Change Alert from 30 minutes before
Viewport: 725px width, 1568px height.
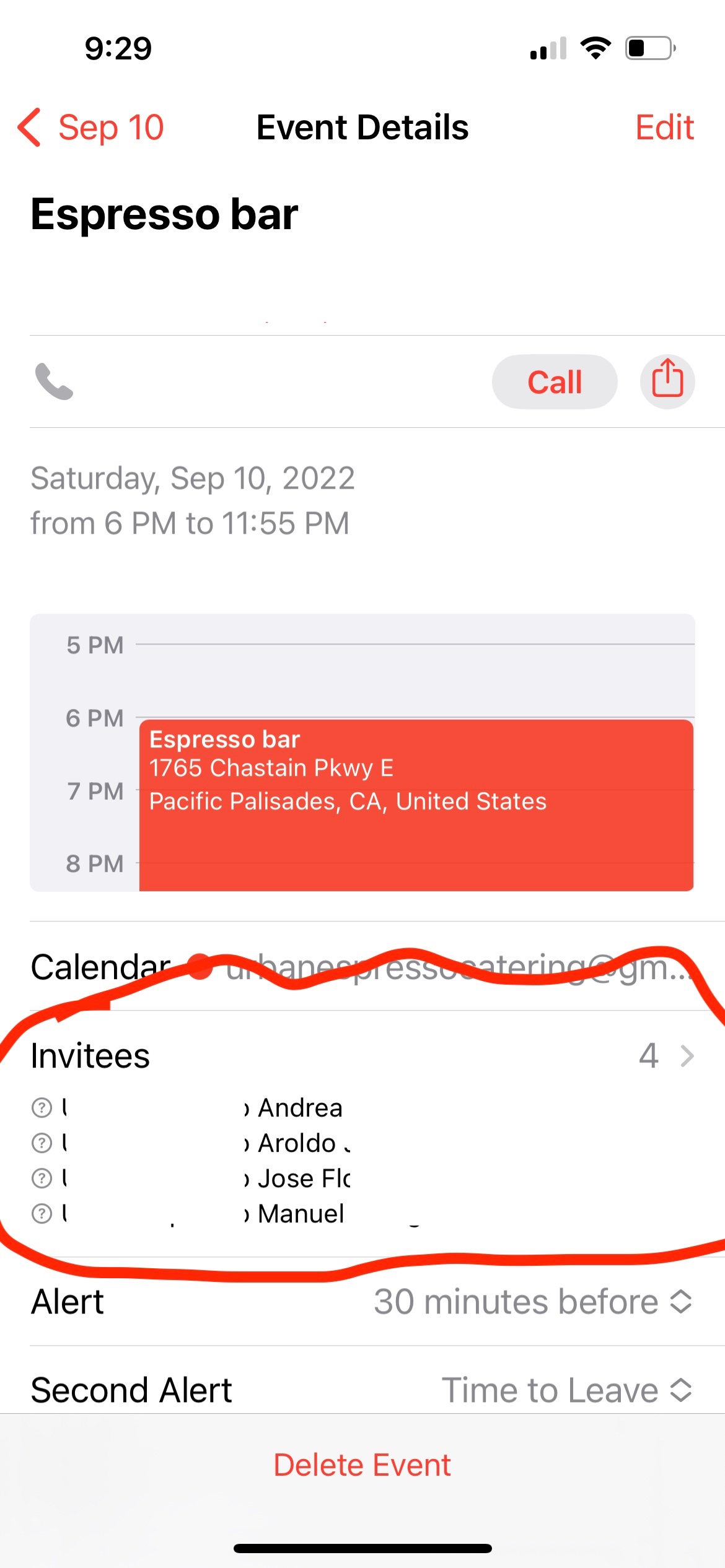(532, 1302)
